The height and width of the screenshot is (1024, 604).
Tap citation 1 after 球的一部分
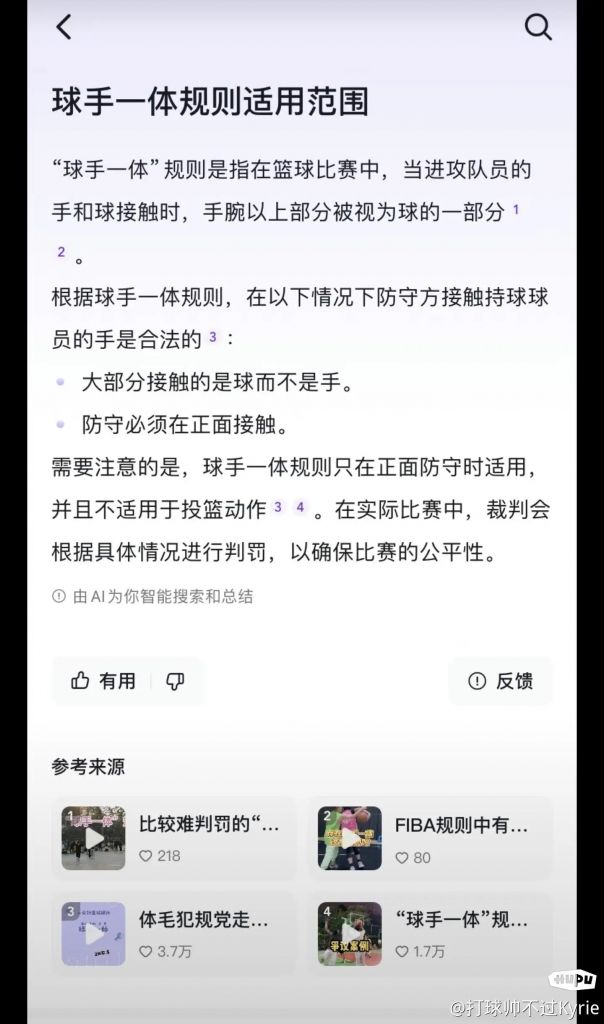click(x=516, y=209)
